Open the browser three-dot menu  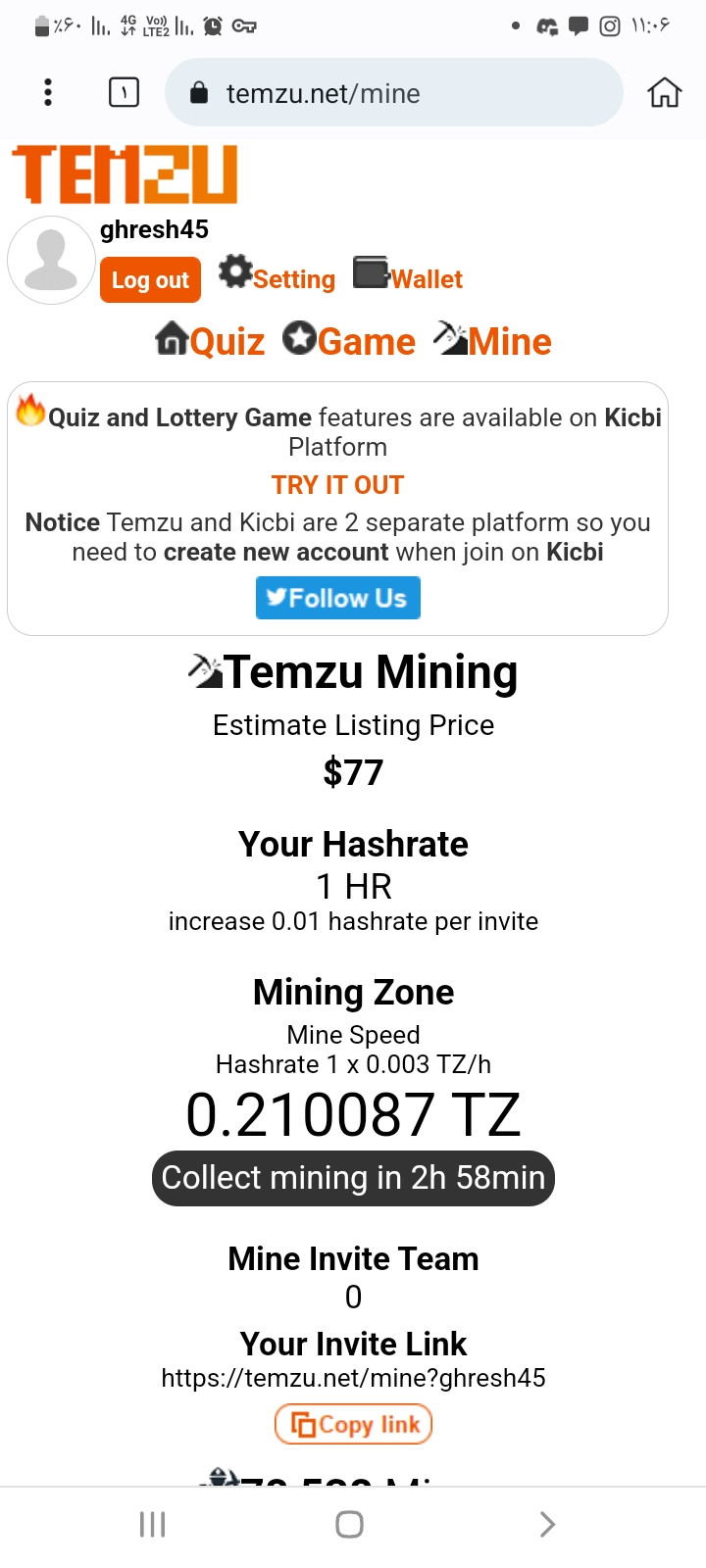click(x=48, y=93)
